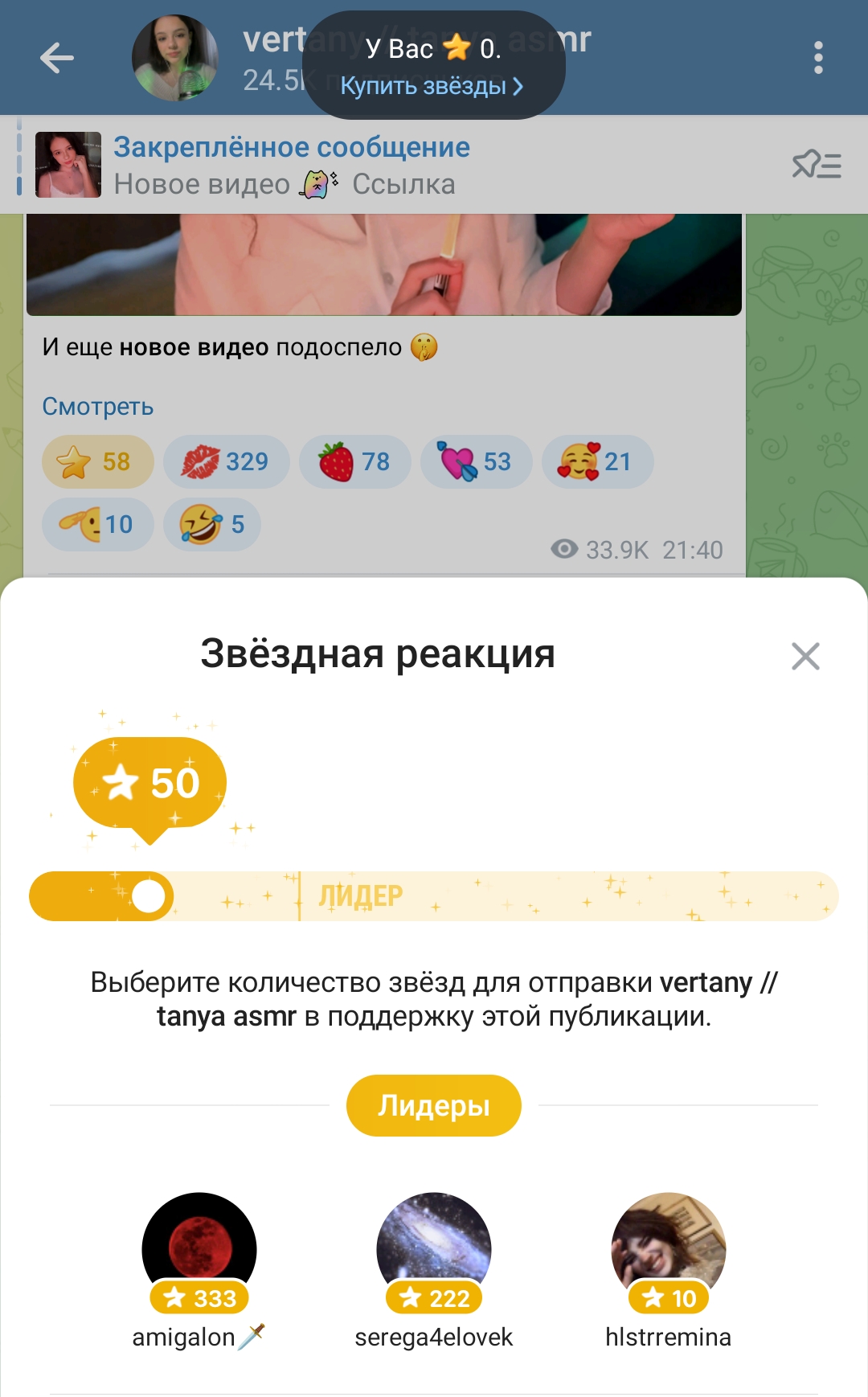Add the strawberry reaction (78)
The height and width of the screenshot is (1397, 868).
354,461
